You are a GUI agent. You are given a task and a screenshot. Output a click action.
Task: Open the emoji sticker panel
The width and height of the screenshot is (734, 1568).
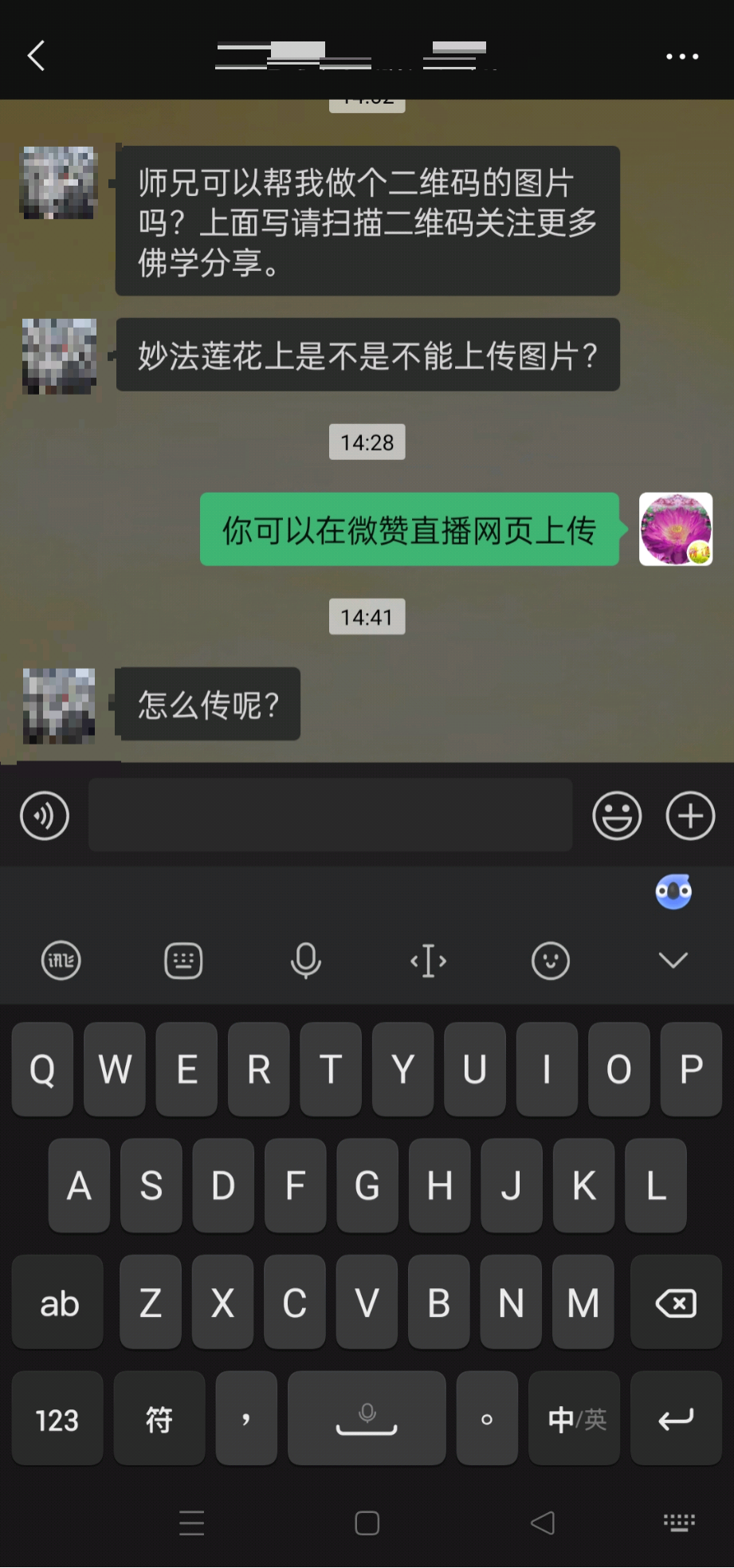click(x=617, y=815)
